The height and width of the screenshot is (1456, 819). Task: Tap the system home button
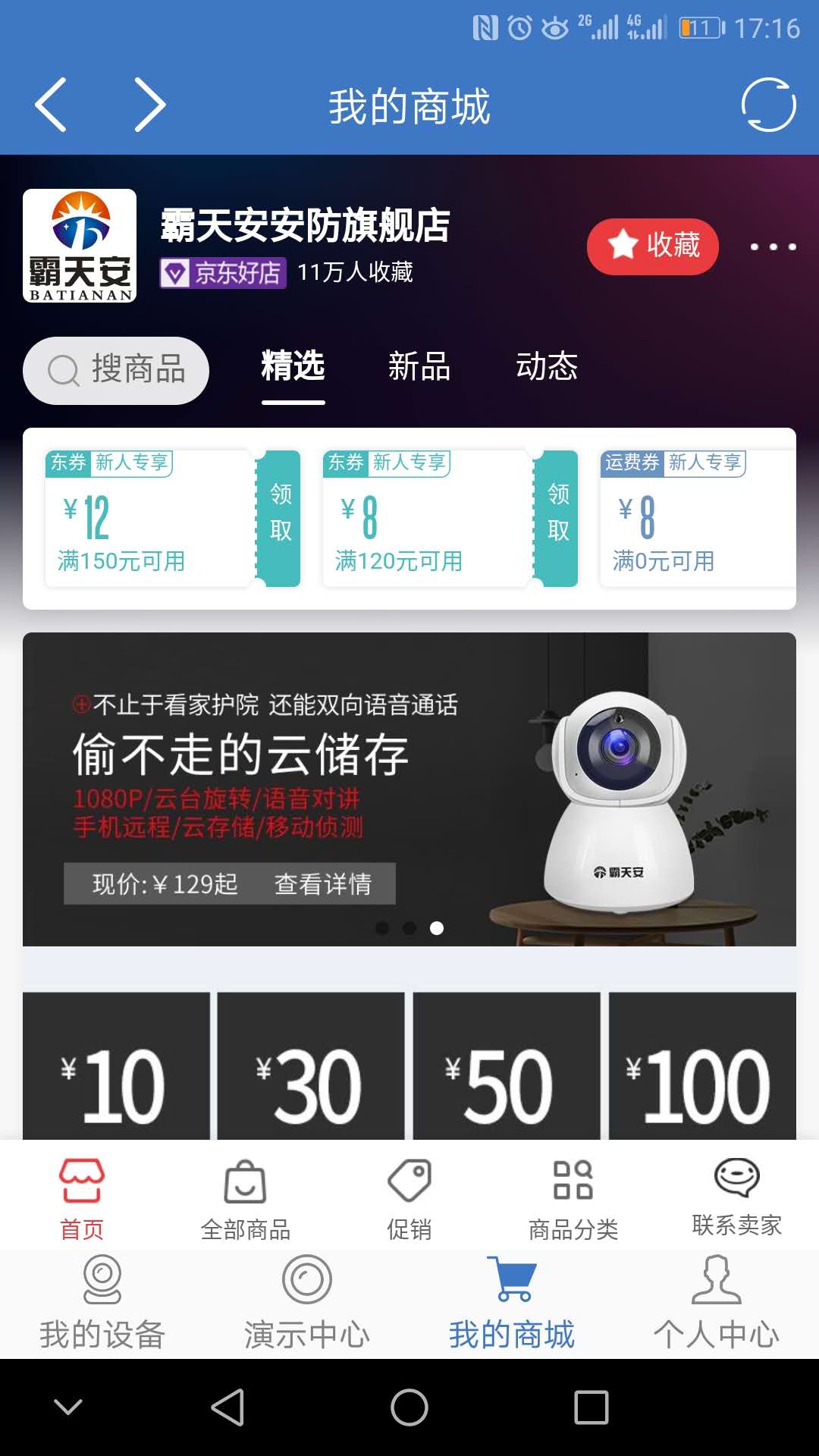(x=409, y=1407)
